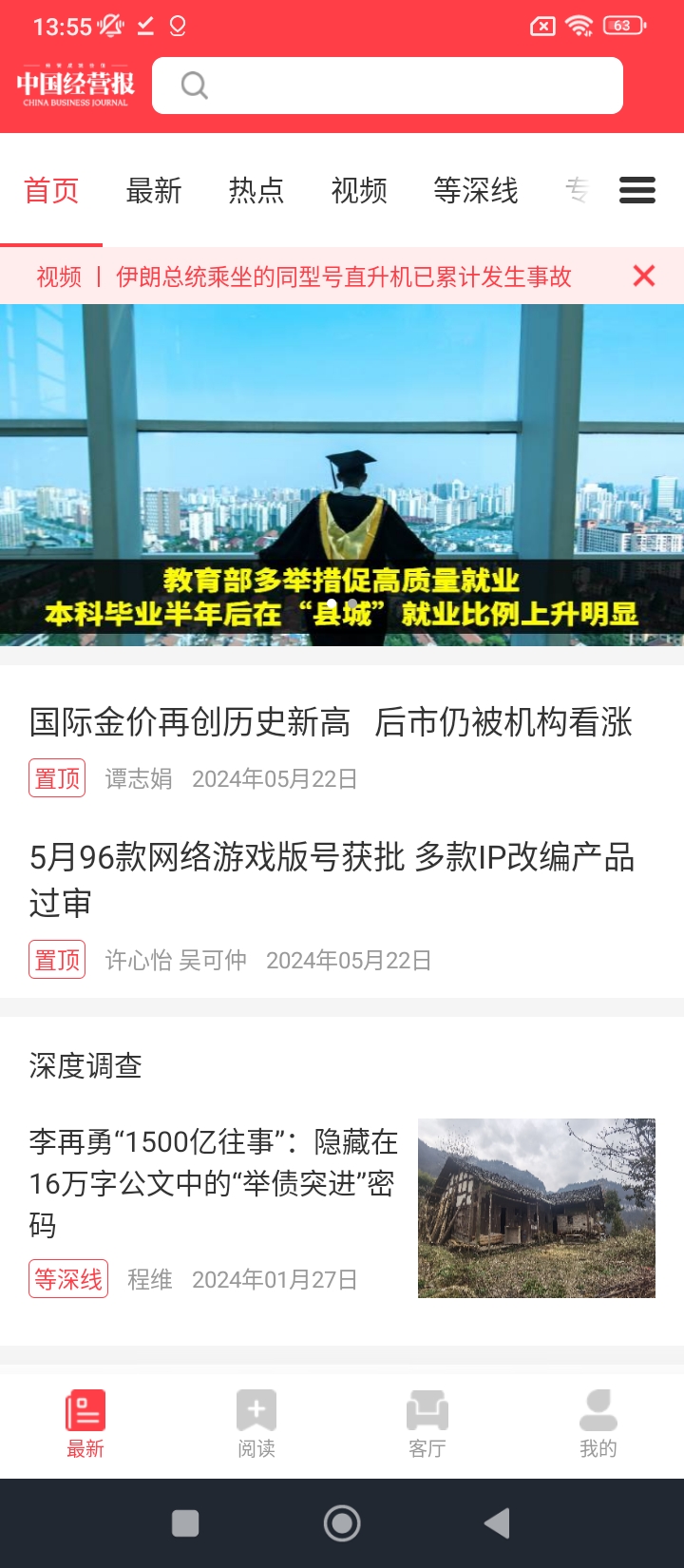Open the 伊朗总统 helicopter video headline
The width and height of the screenshot is (684, 1568).
click(343, 277)
